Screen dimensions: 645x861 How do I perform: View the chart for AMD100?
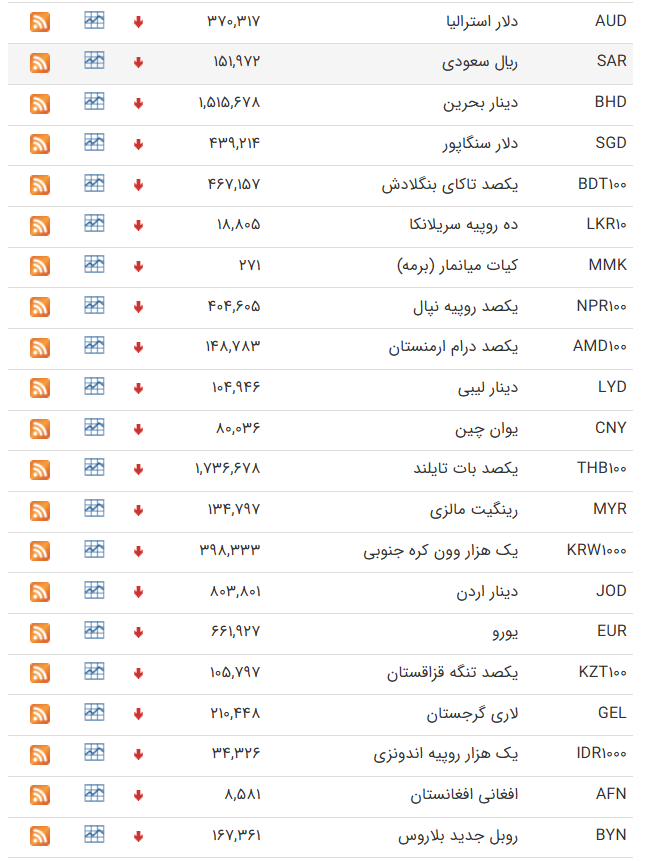pos(95,345)
